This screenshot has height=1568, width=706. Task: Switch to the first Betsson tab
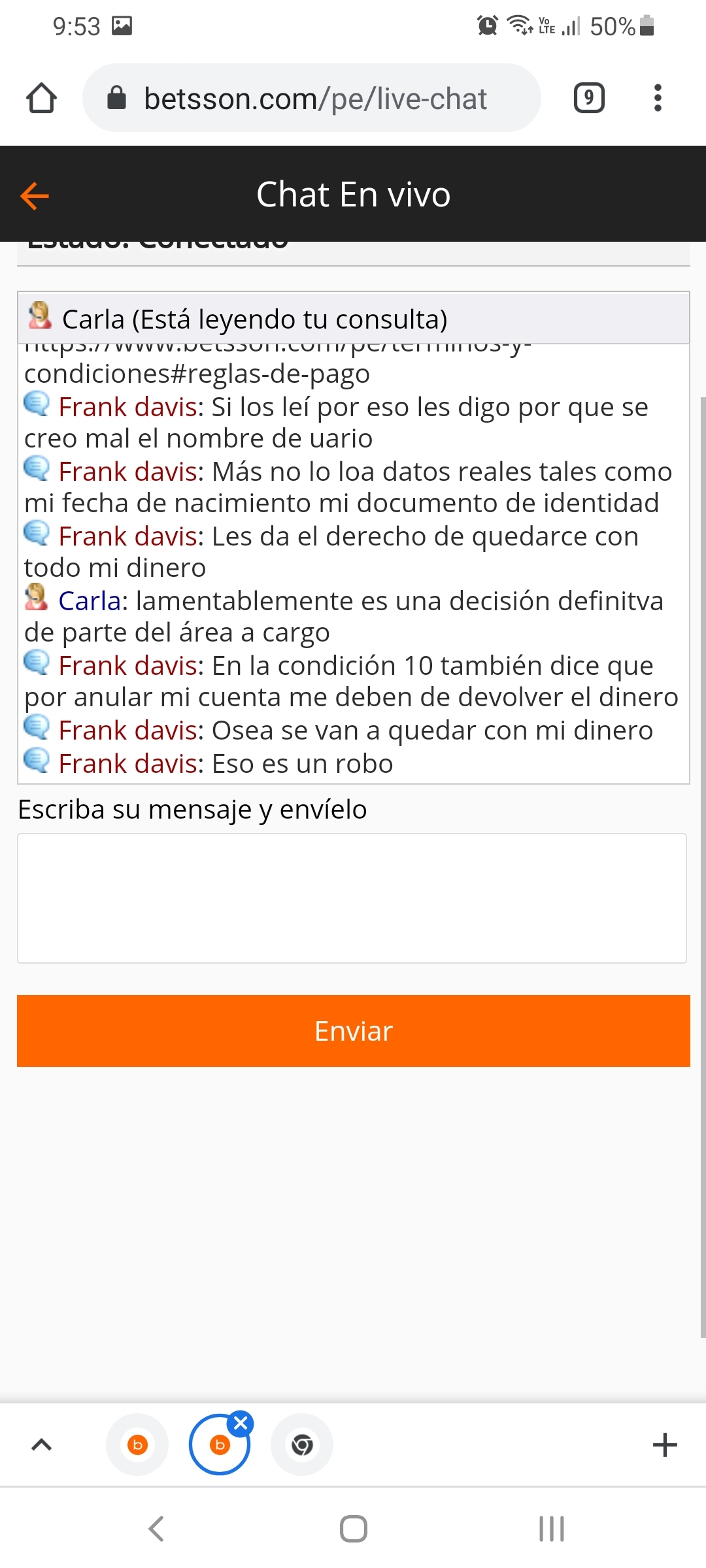[x=137, y=1445]
